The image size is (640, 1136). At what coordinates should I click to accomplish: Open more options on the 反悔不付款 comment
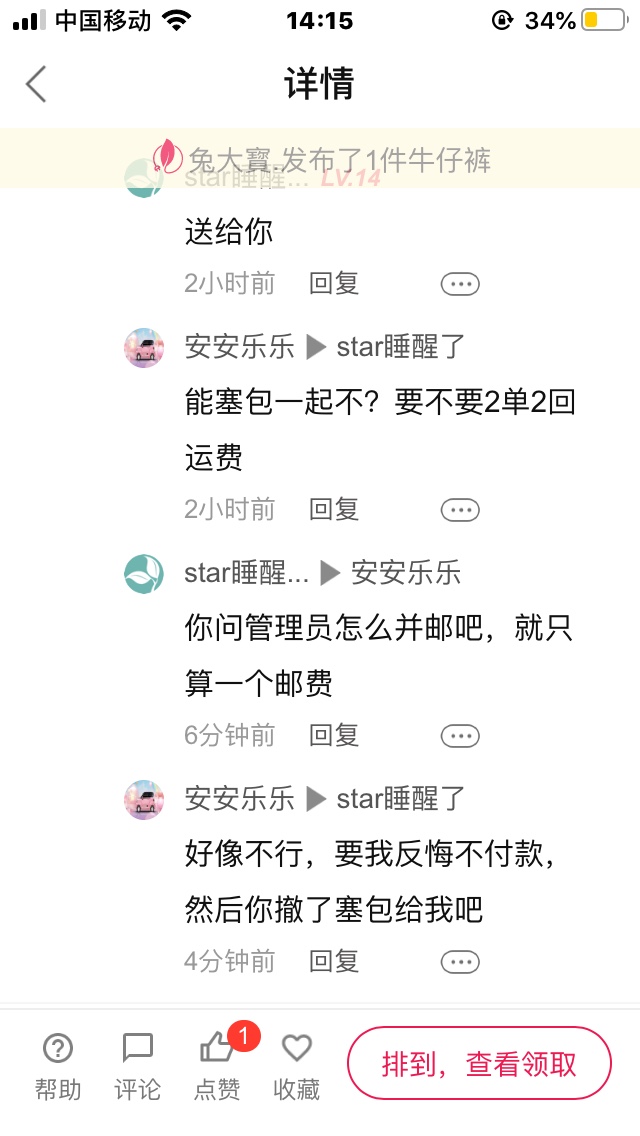click(x=460, y=962)
